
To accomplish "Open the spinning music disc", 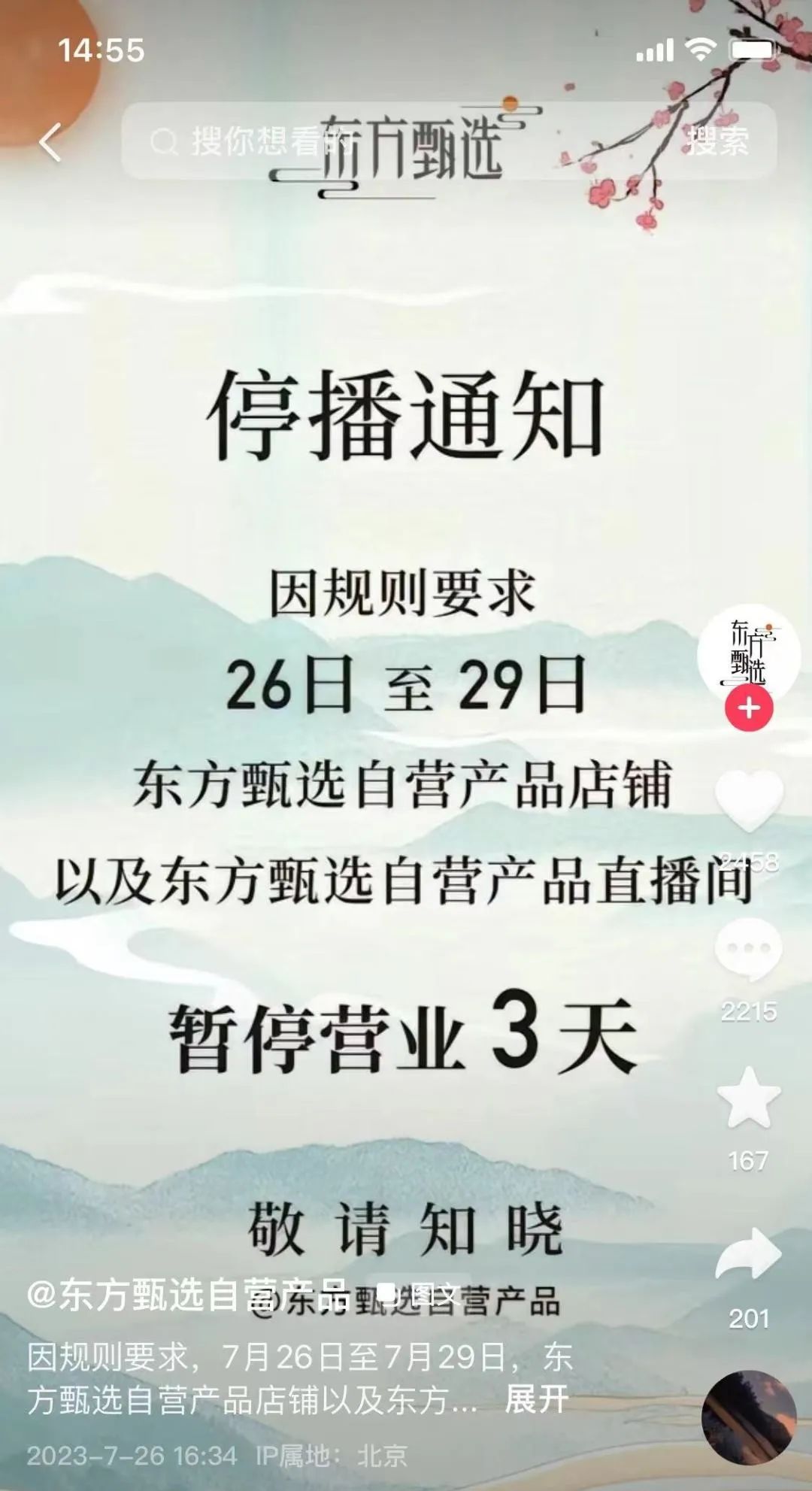I will pos(748,1418).
